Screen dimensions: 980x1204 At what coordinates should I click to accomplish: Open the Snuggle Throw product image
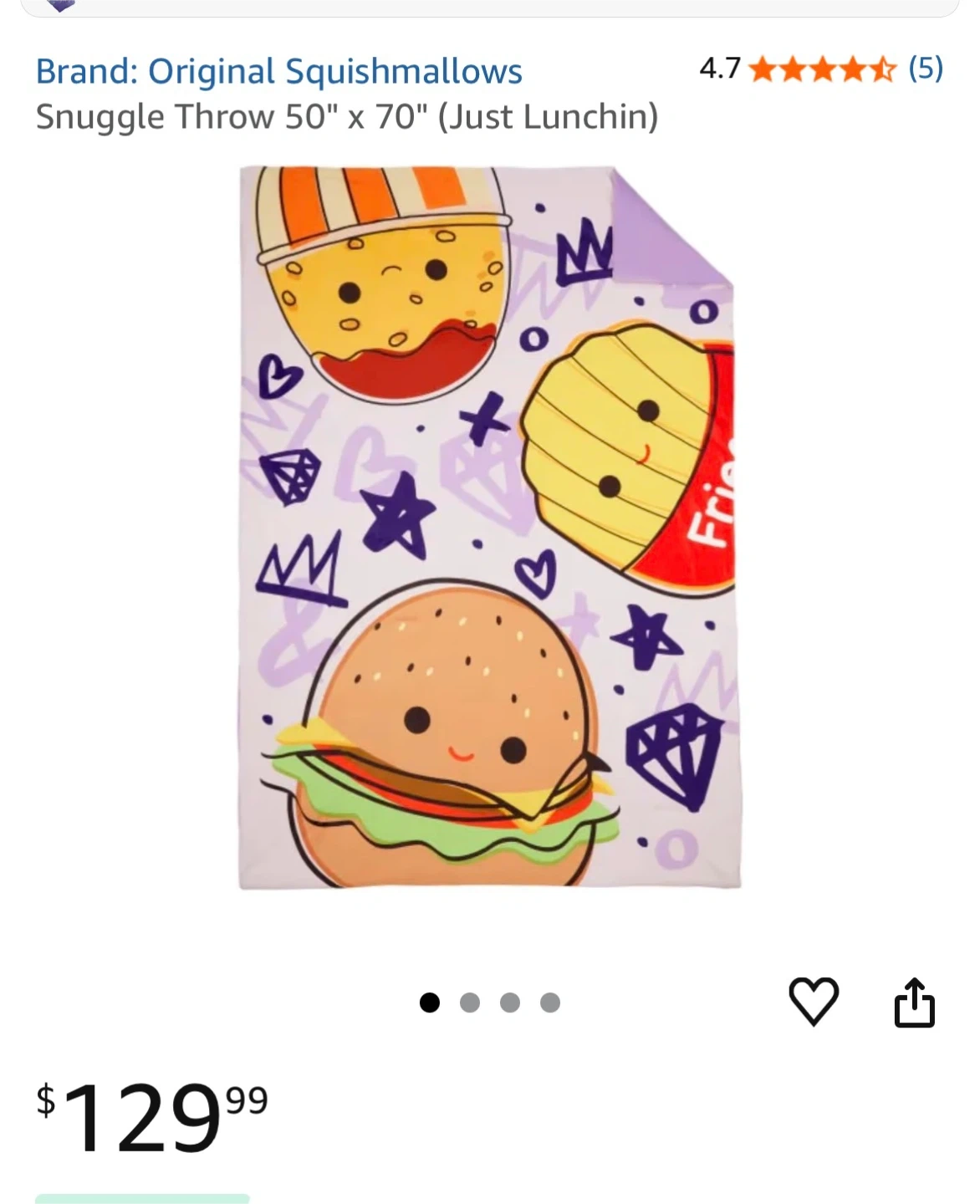[x=489, y=528]
